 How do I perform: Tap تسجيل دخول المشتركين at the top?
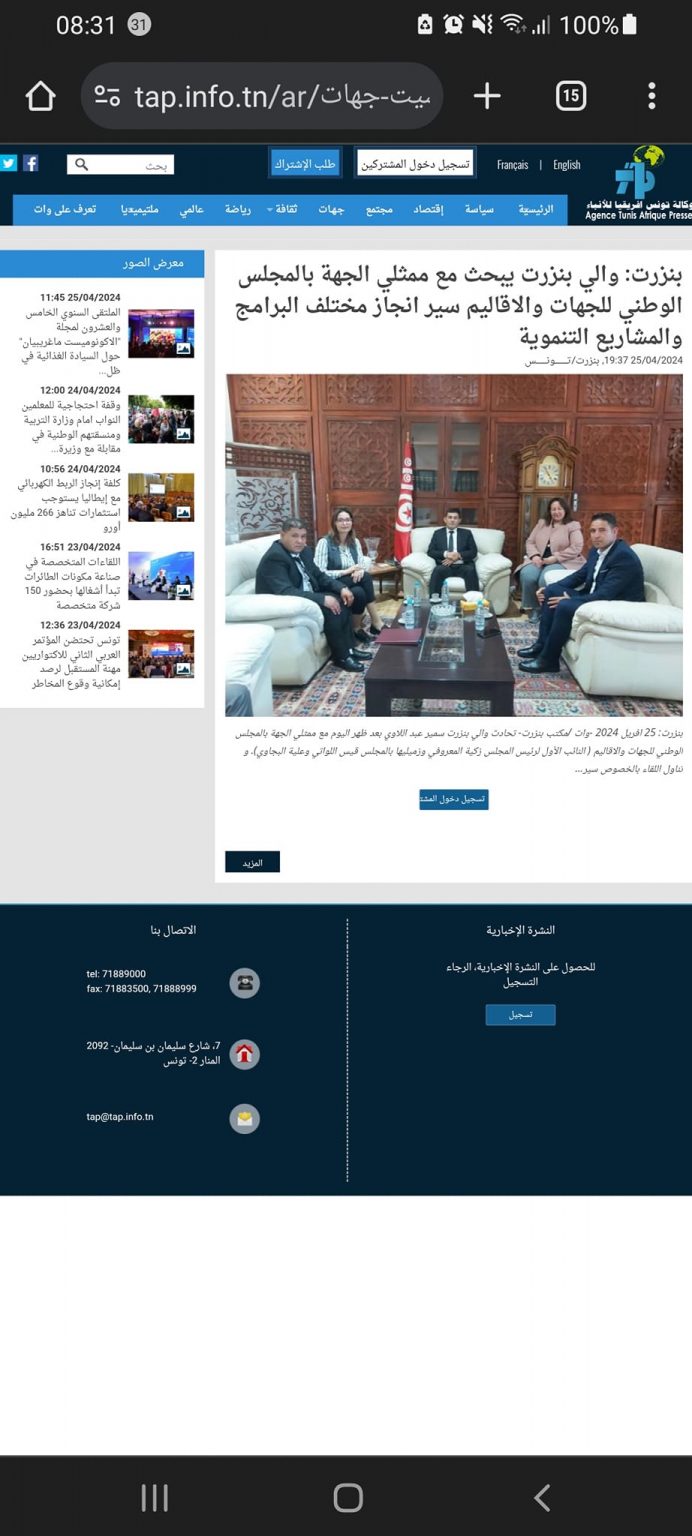point(415,164)
